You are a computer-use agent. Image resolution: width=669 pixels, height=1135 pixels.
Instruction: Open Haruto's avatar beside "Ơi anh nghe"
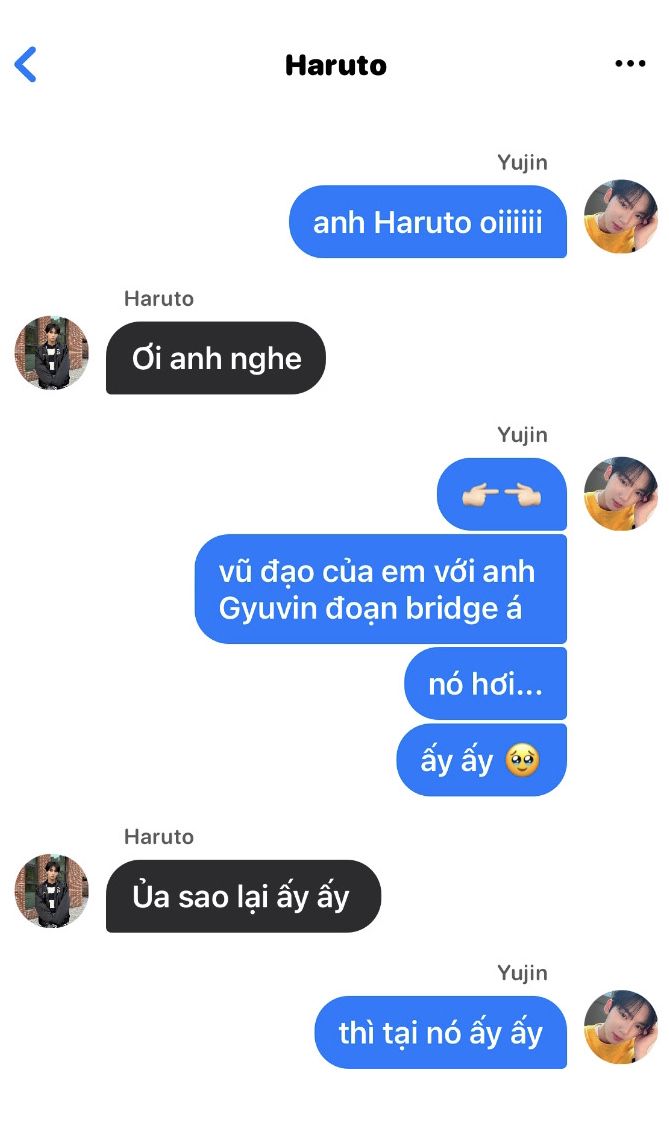51,353
